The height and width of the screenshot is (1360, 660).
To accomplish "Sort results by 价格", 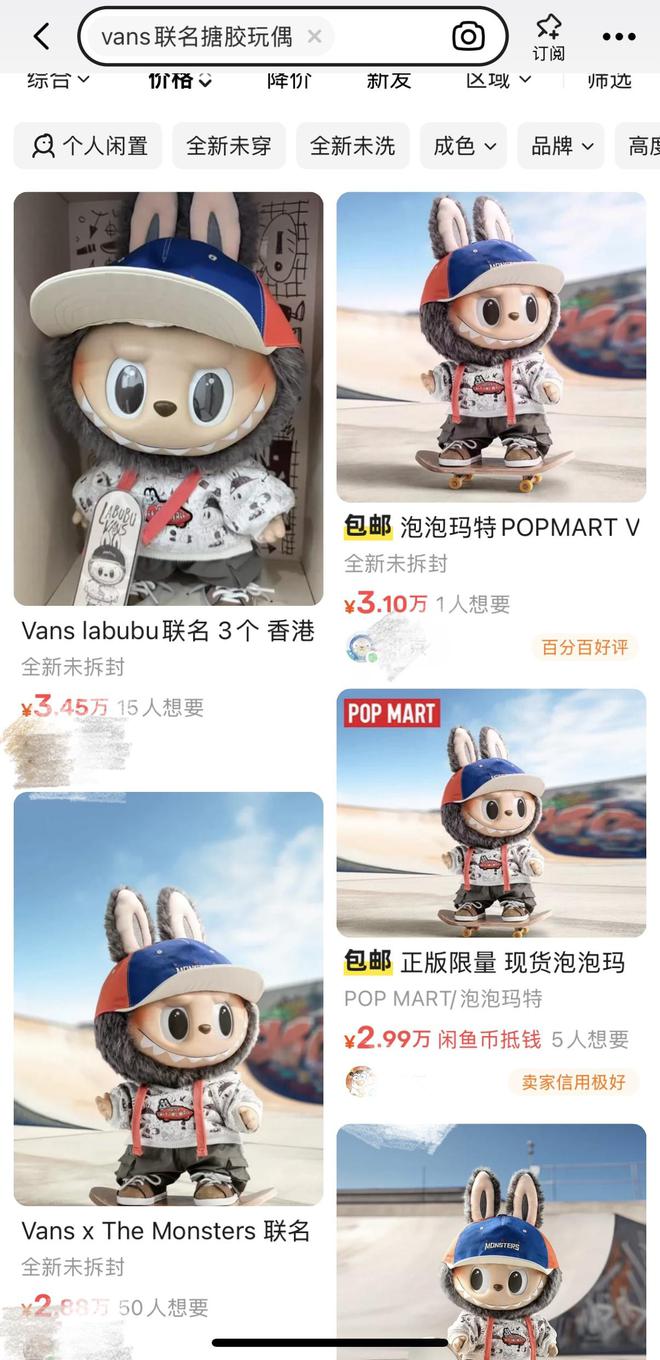I will [x=179, y=80].
